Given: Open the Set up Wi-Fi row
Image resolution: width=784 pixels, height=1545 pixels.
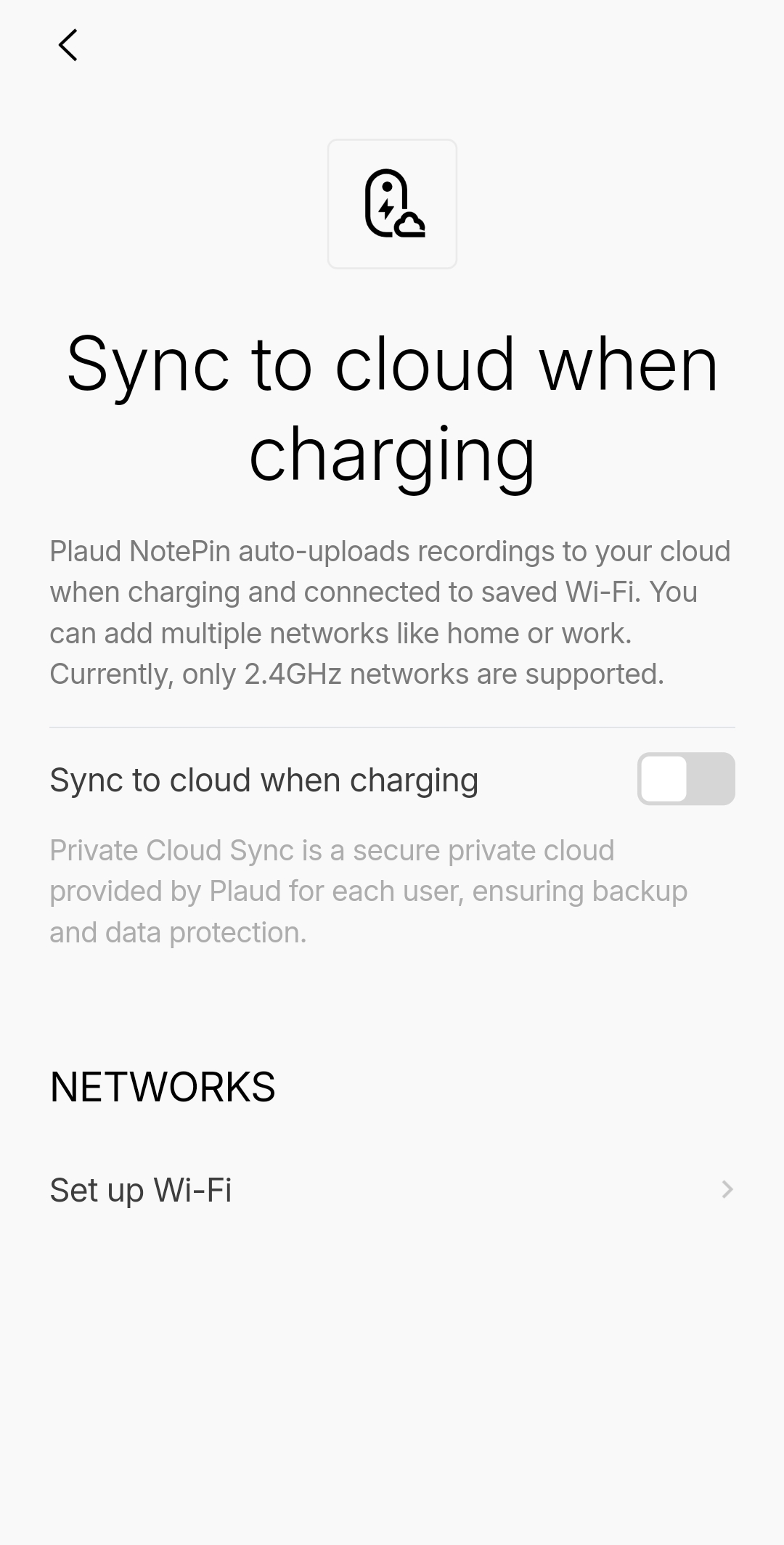Looking at the screenshot, I should click(392, 1189).
